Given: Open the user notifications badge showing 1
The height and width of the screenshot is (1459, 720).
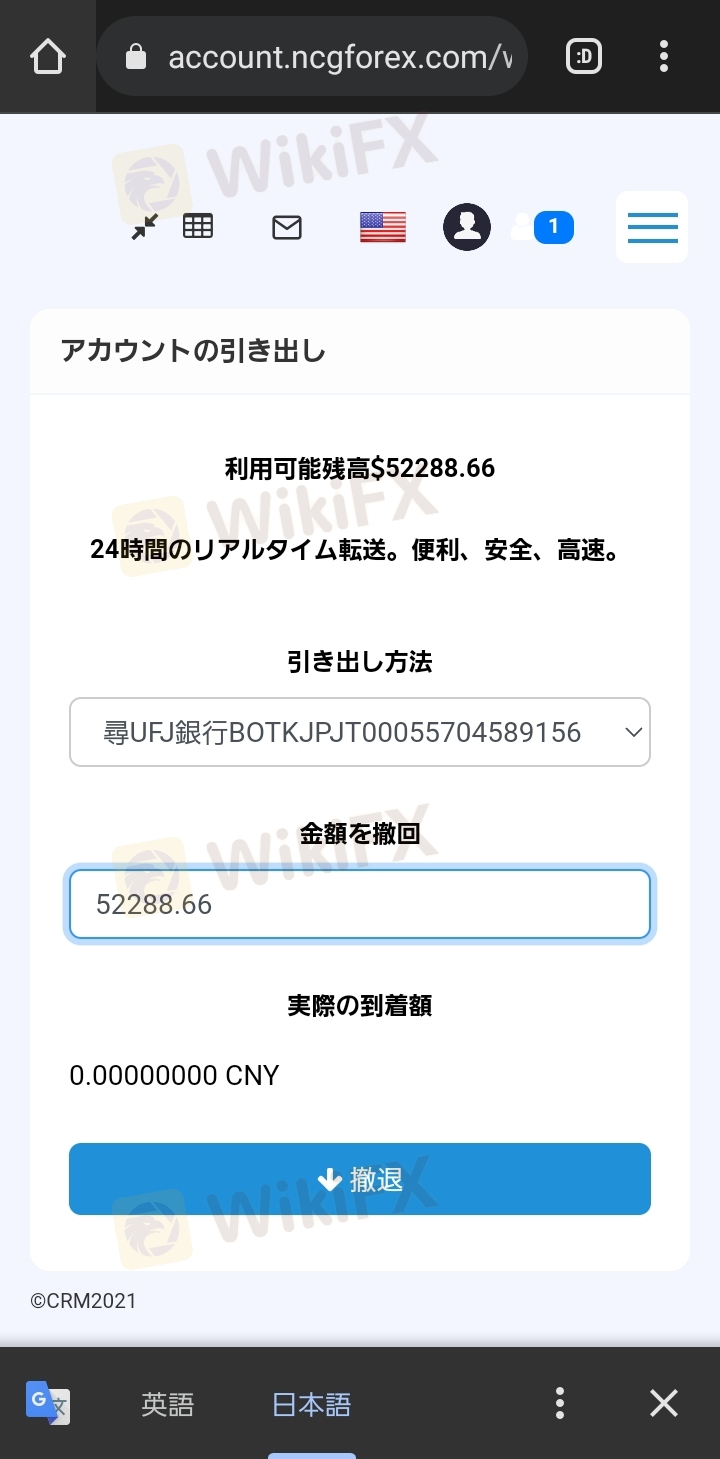Looking at the screenshot, I should [542, 227].
